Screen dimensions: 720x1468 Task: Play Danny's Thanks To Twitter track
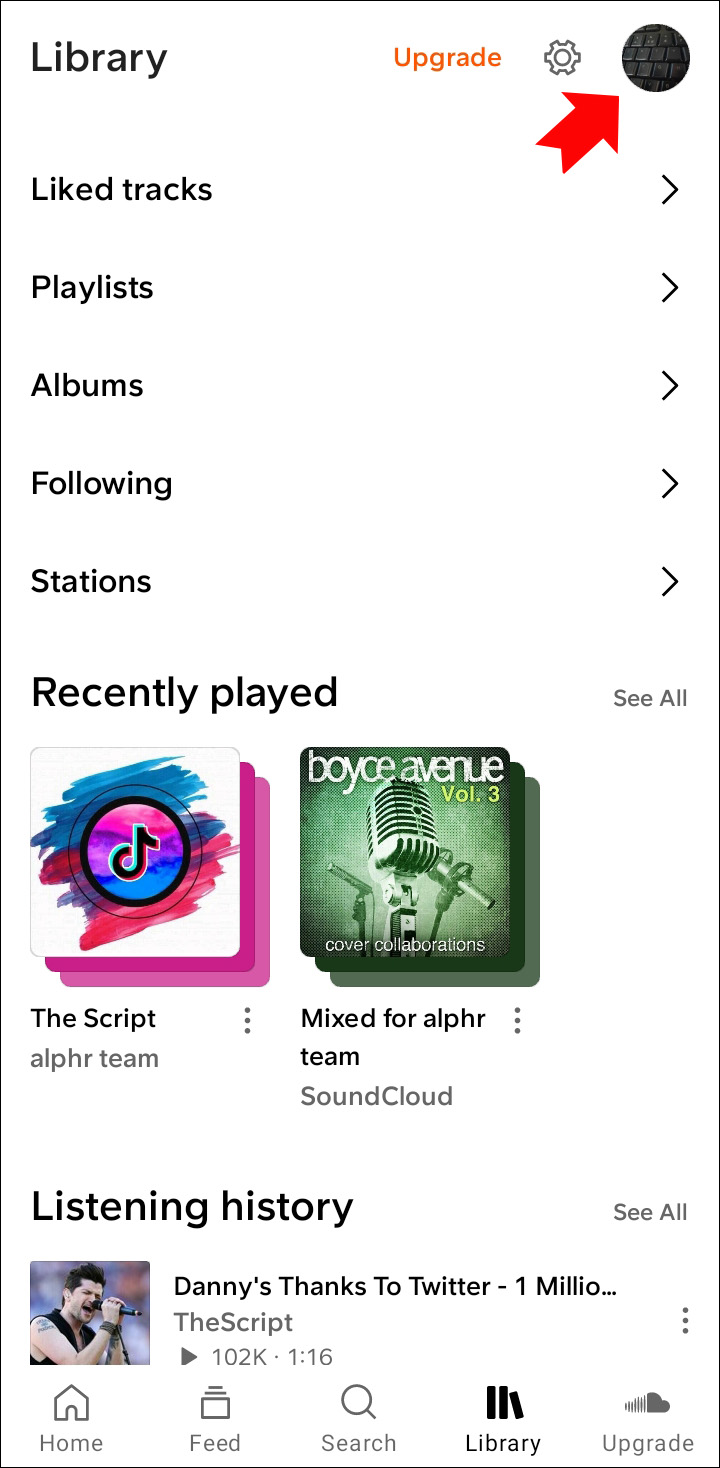pyautogui.click(x=394, y=1287)
